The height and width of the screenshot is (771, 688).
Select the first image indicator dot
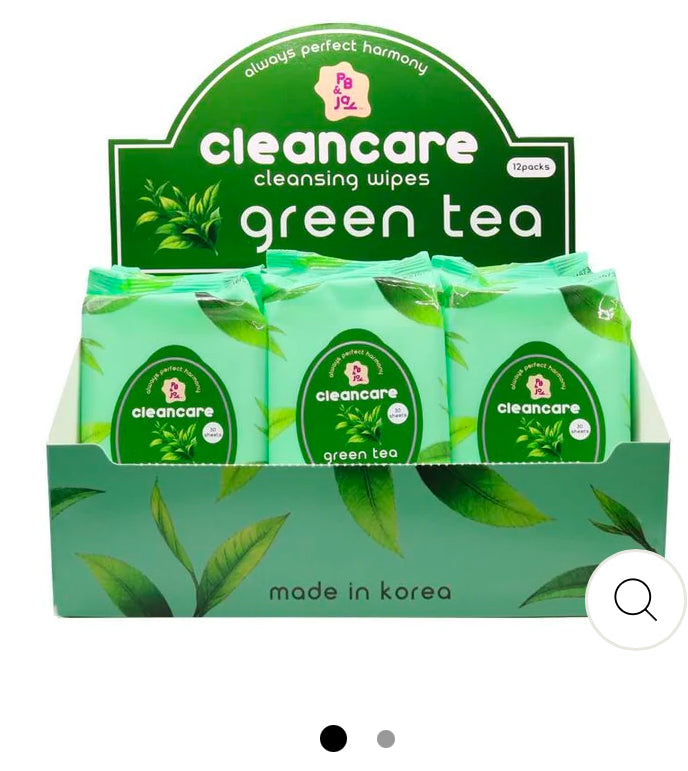(x=333, y=739)
